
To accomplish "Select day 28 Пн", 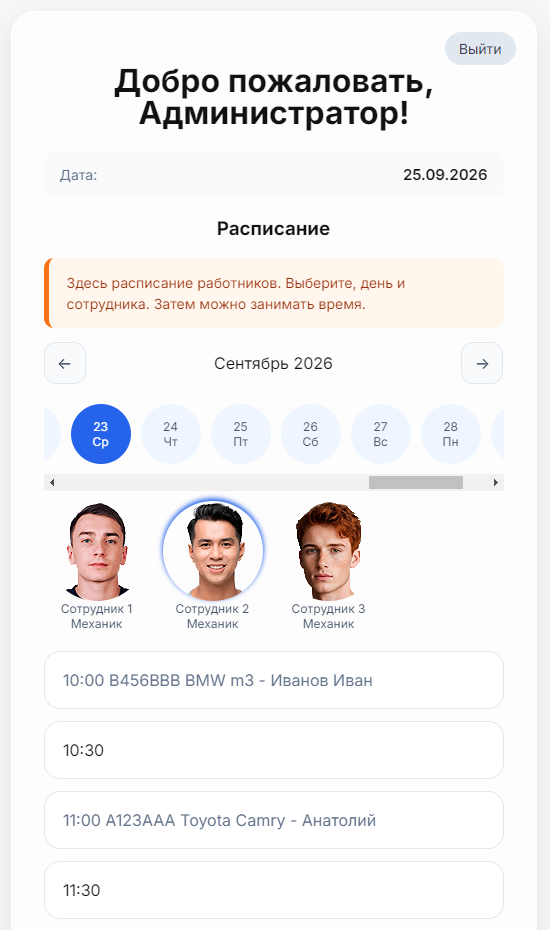I will point(451,434).
